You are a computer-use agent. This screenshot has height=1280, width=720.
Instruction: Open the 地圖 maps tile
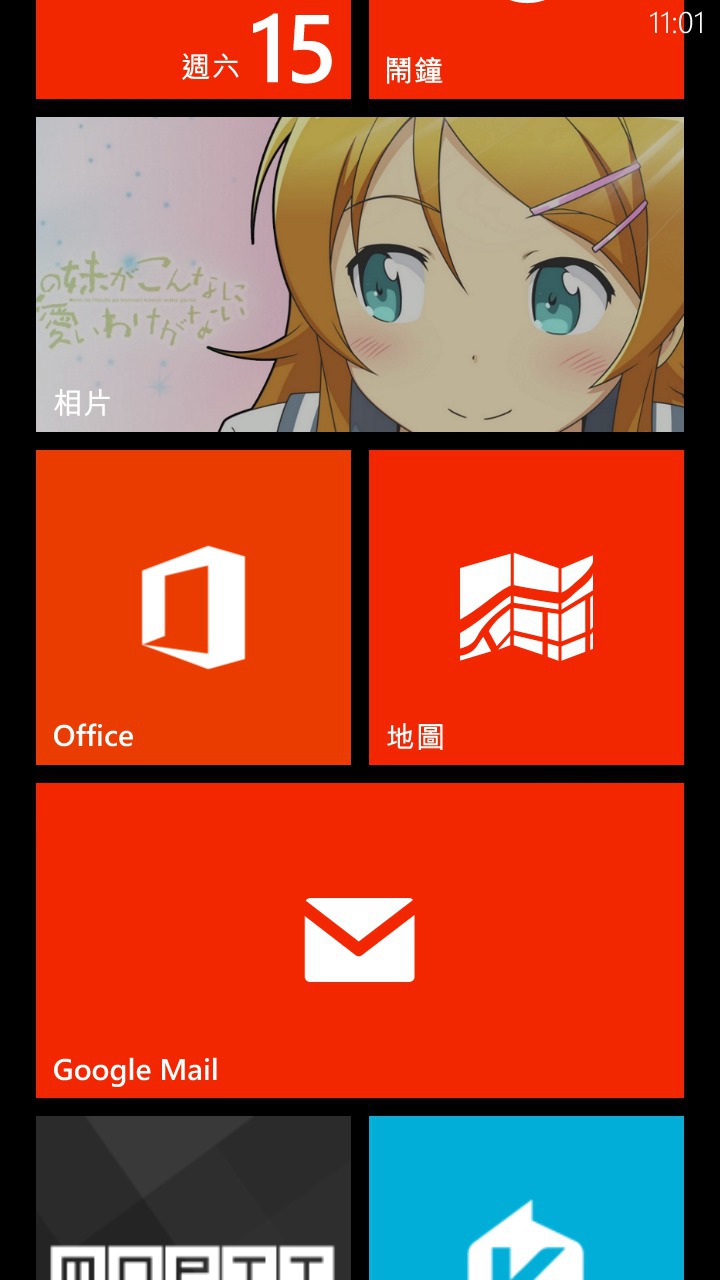click(x=526, y=607)
